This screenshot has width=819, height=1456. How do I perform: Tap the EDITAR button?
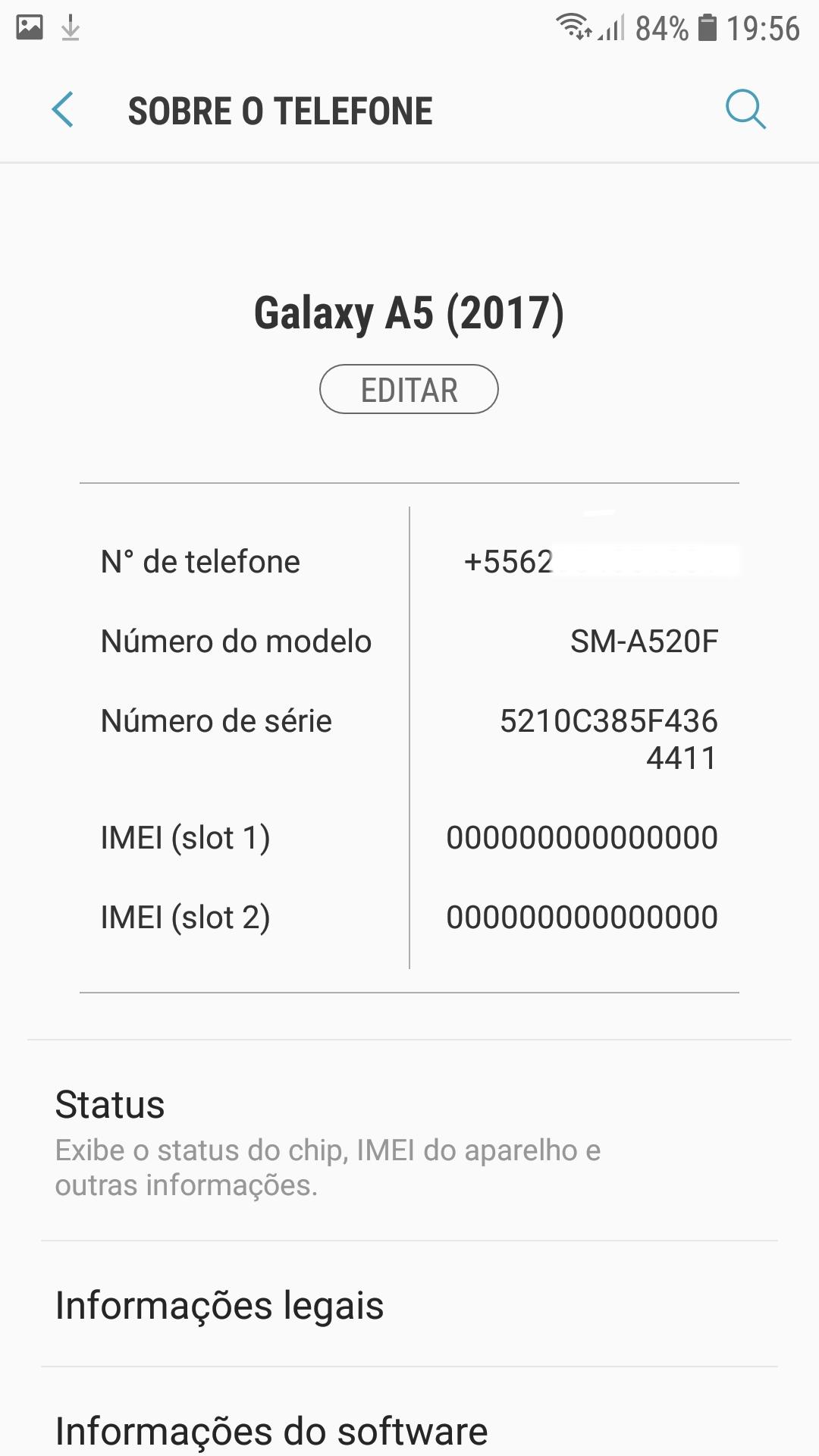(x=409, y=390)
